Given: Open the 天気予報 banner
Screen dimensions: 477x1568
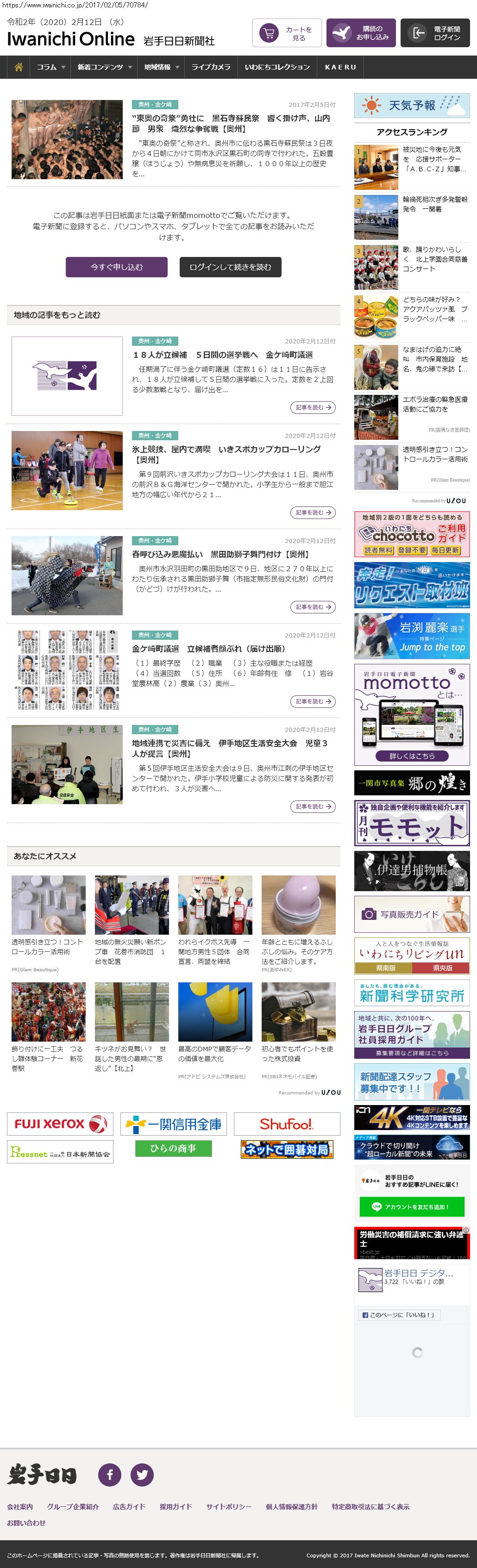Looking at the screenshot, I should (412, 105).
